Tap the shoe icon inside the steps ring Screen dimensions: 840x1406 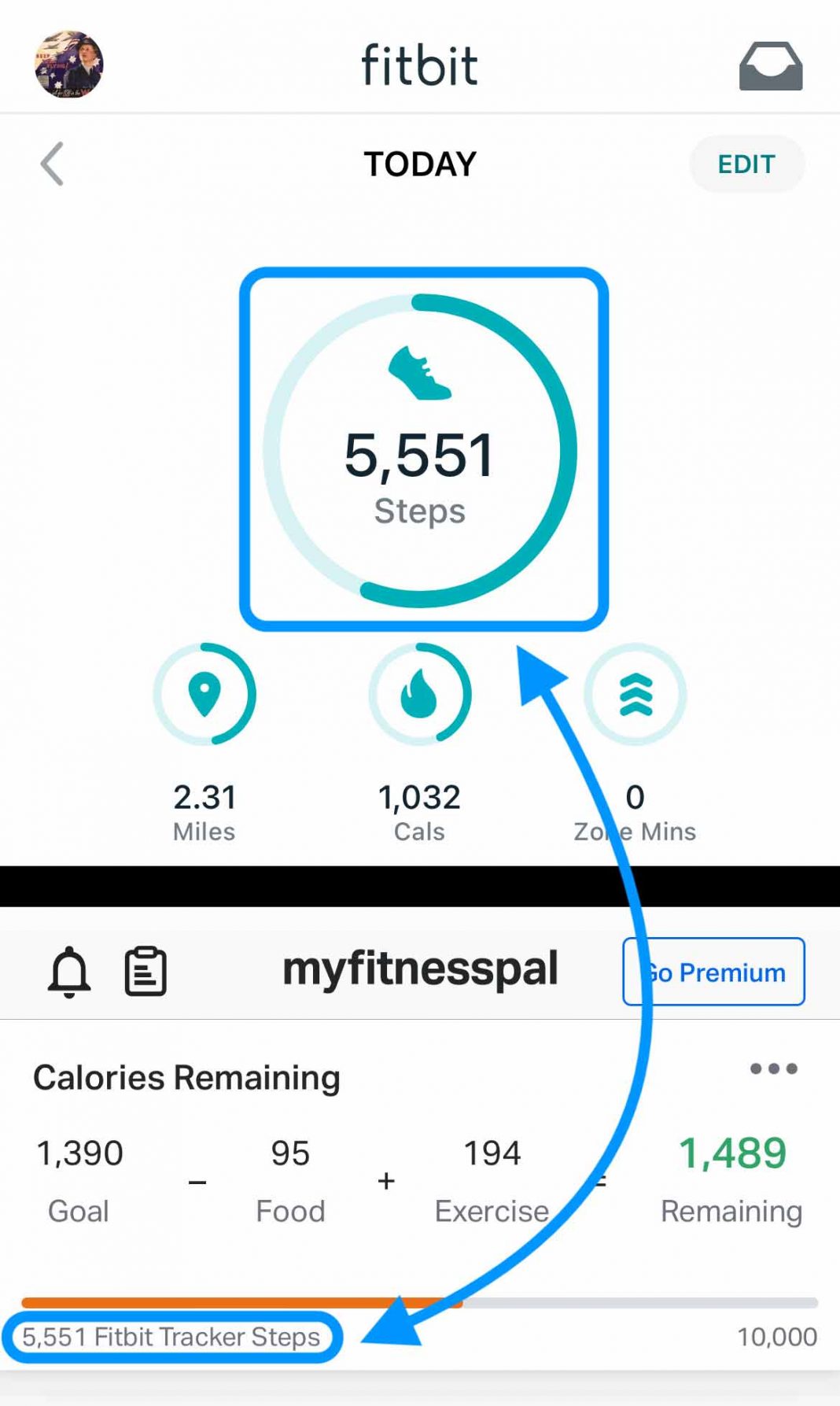pos(421,371)
